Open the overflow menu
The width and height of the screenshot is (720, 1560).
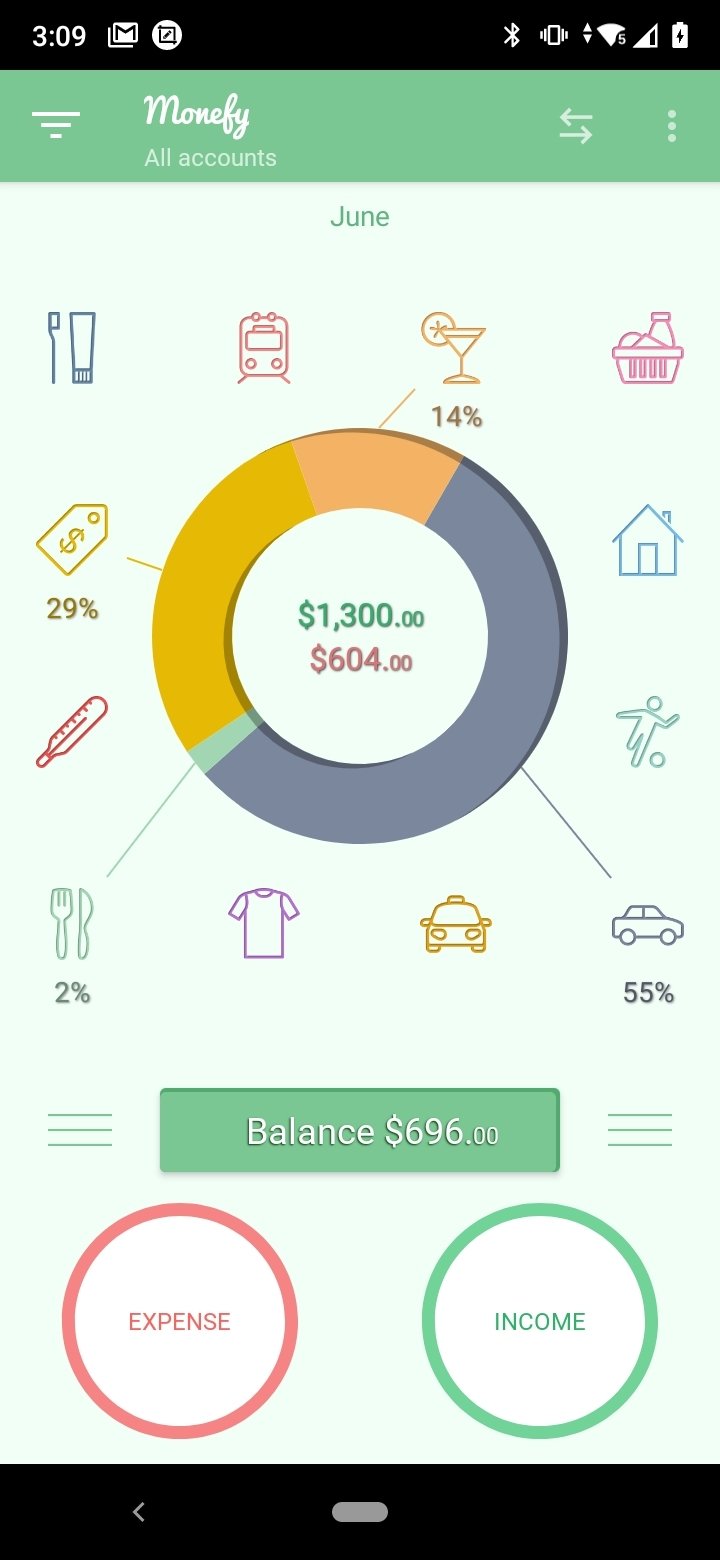pos(671,126)
